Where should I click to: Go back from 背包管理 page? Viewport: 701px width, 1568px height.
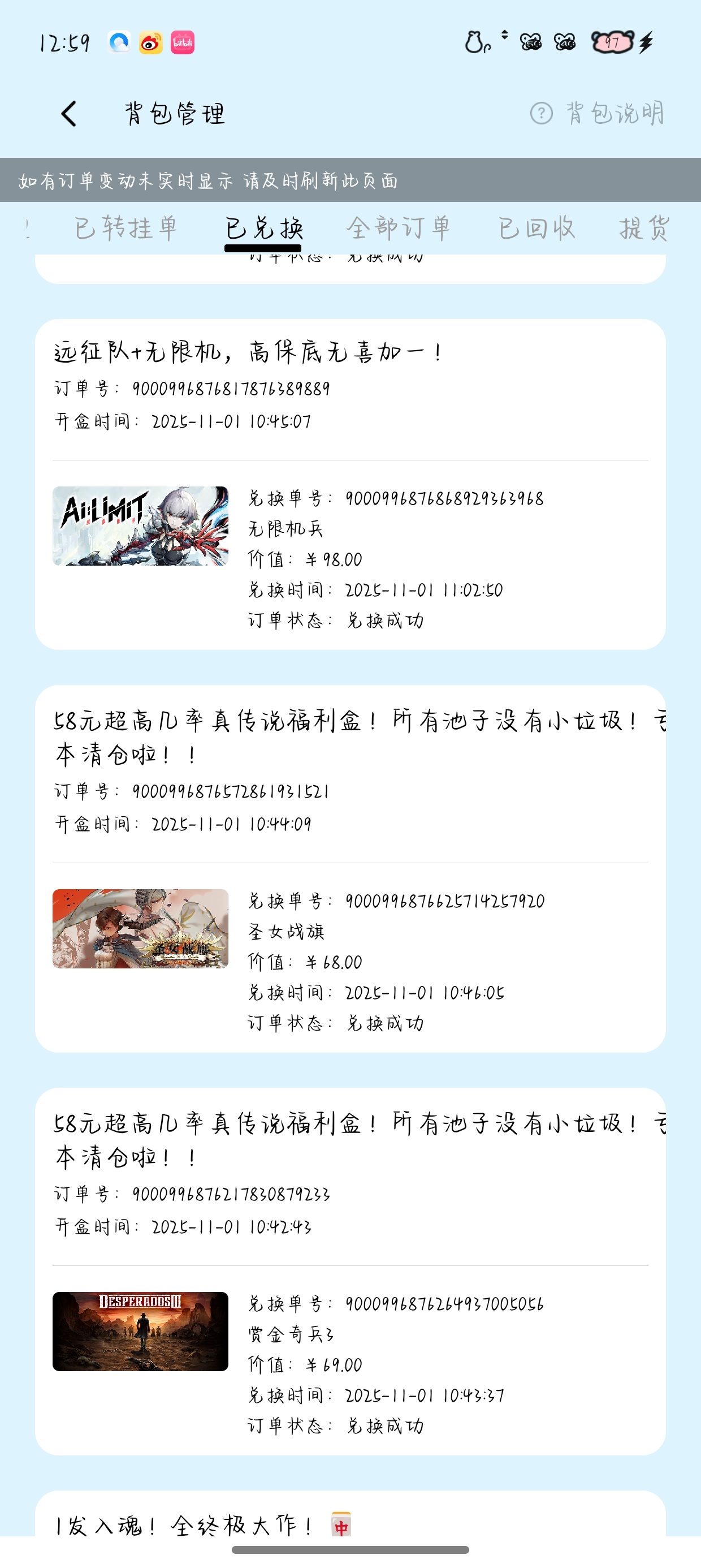70,114
